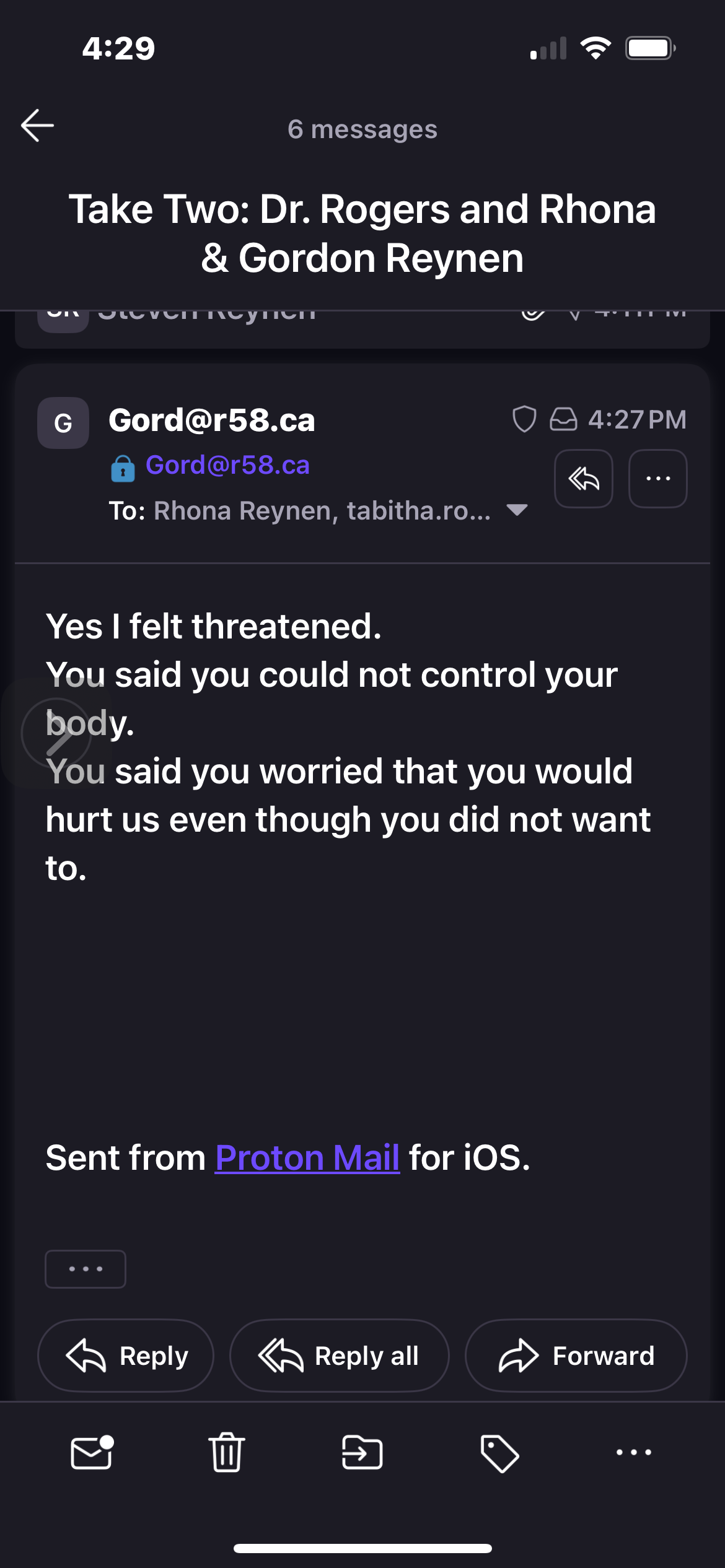
Task: Go back to the inbox
Action: pos(37,126)
